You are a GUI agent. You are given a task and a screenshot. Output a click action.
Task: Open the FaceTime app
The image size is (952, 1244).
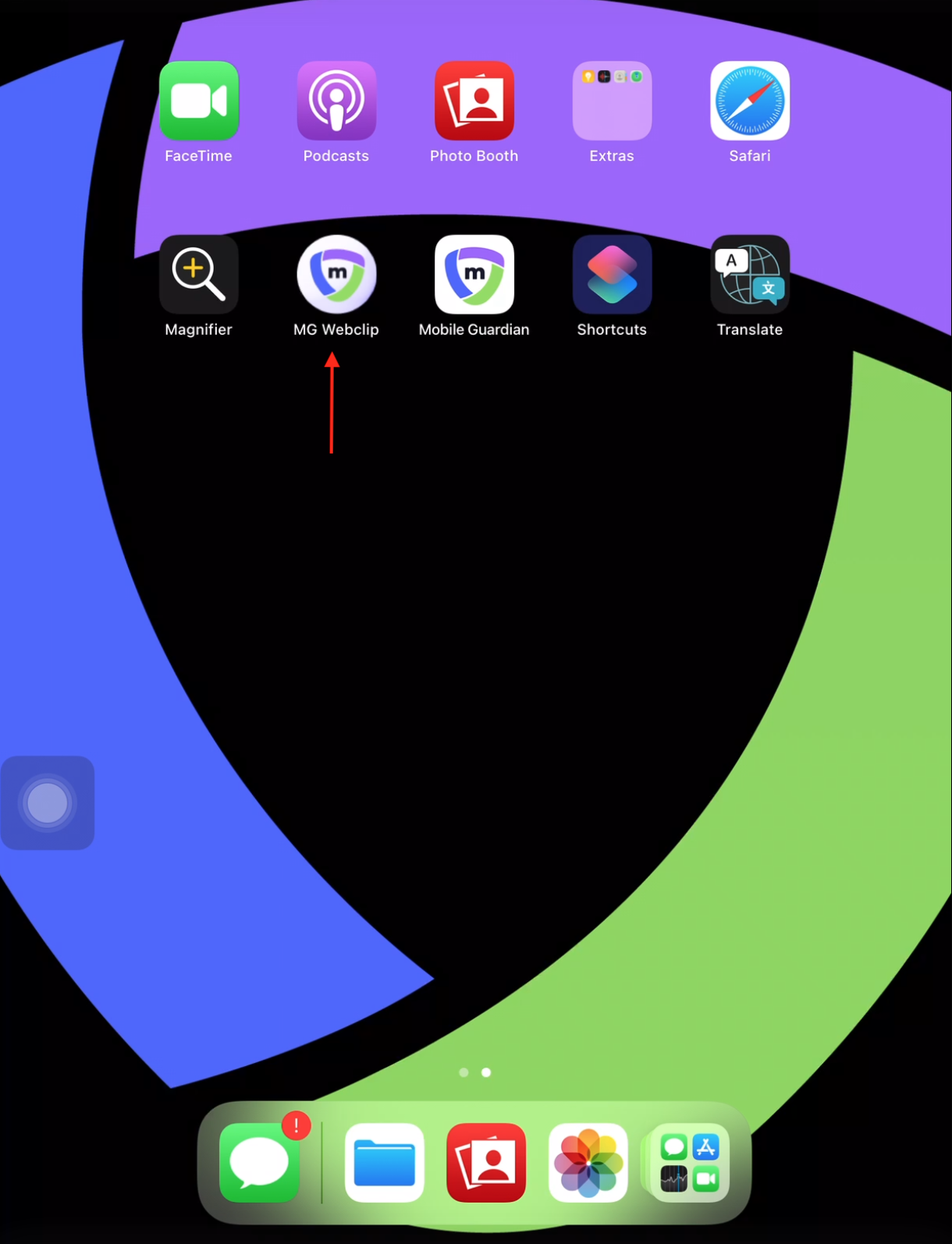click(x=199, y=101)
